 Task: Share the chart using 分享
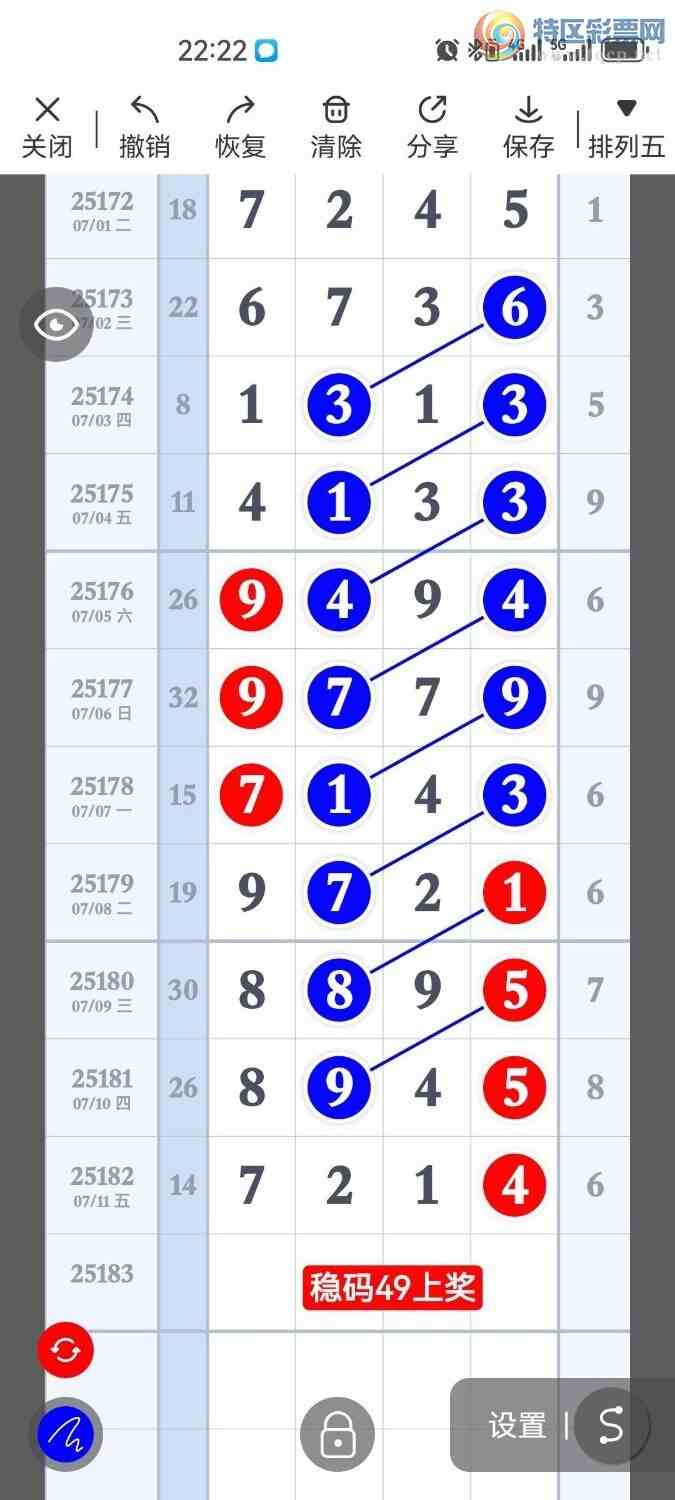click(432, 128)
